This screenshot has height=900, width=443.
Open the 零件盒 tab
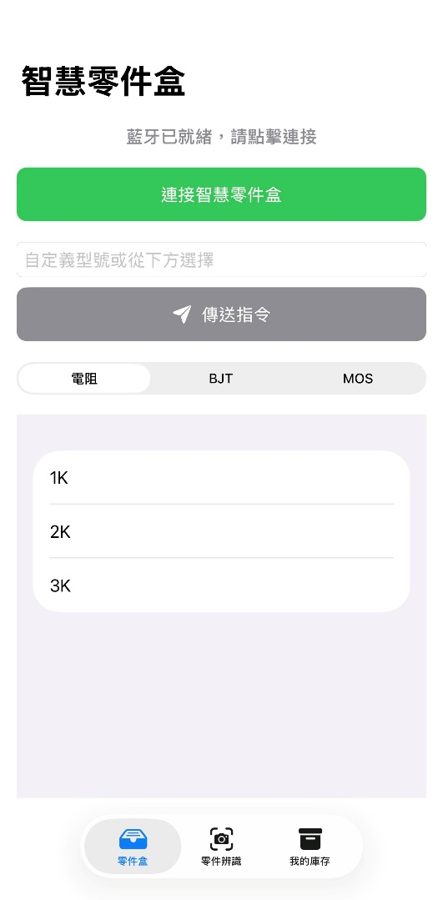[x=133, y=847]
